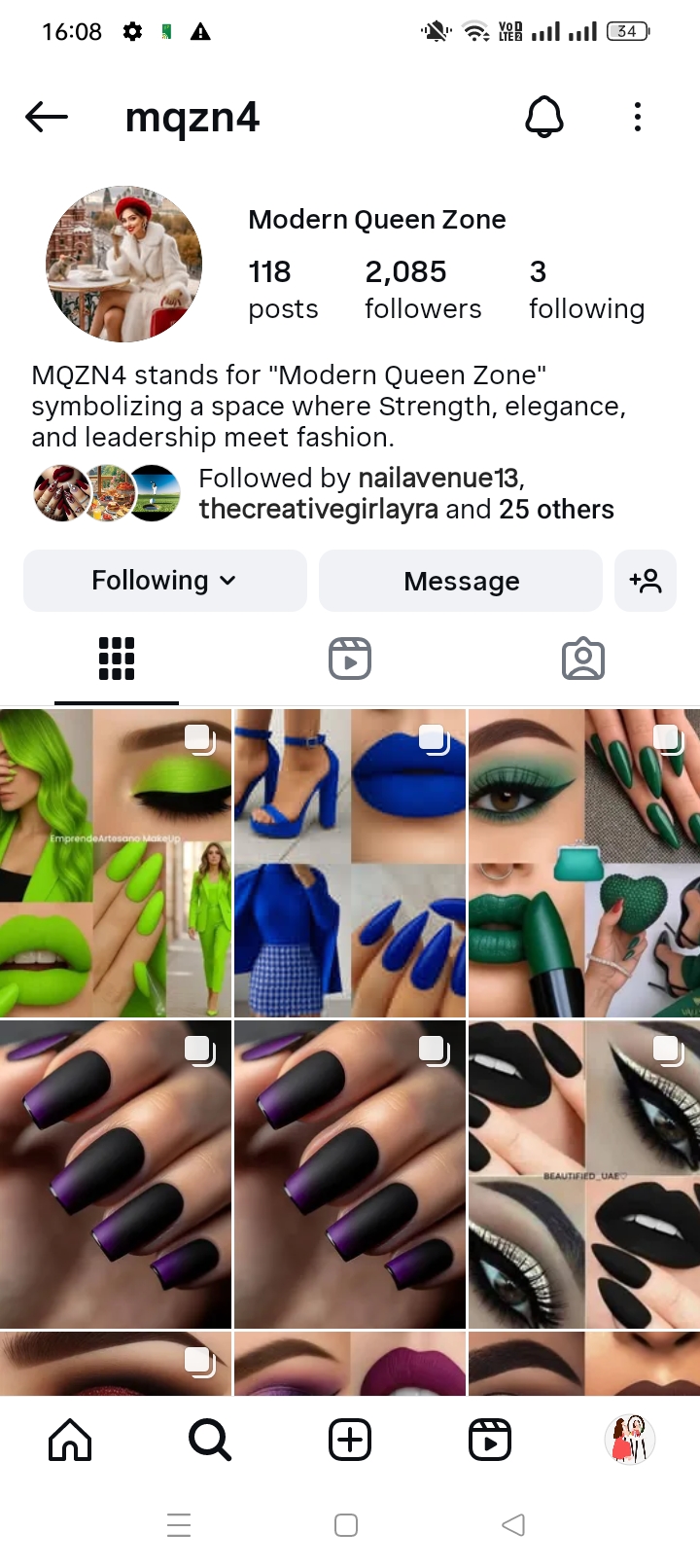This screenshot has width=700, height=1568.
Task: Open the three-dot overflow menu
Action: pyautogui.click(x=637, y=118)
